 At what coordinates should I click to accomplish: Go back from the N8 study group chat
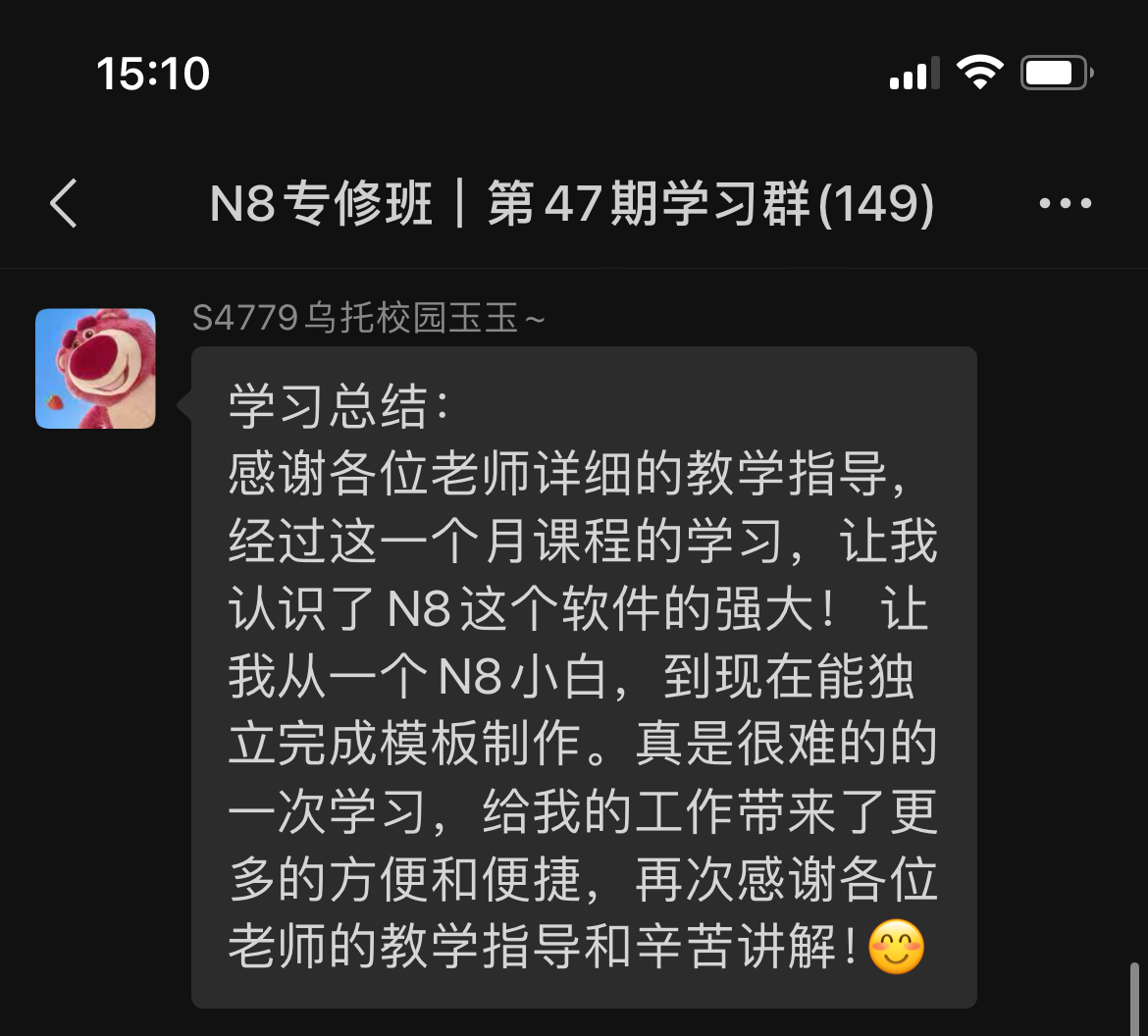pyautogui.click(x=64, y=204)
